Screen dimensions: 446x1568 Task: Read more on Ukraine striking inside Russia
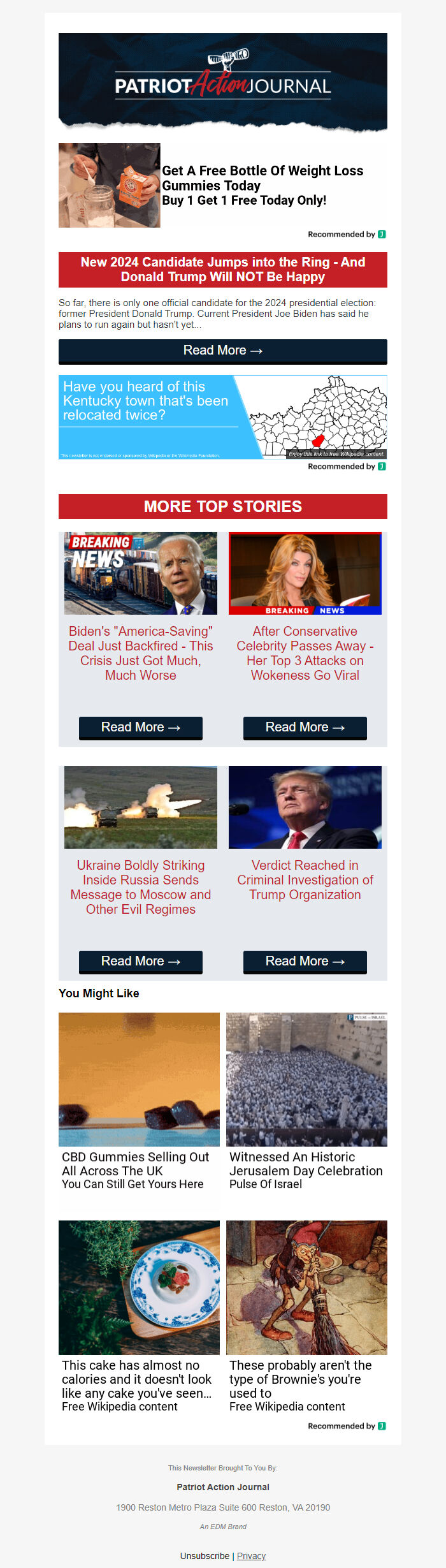(x=140, y=962)
